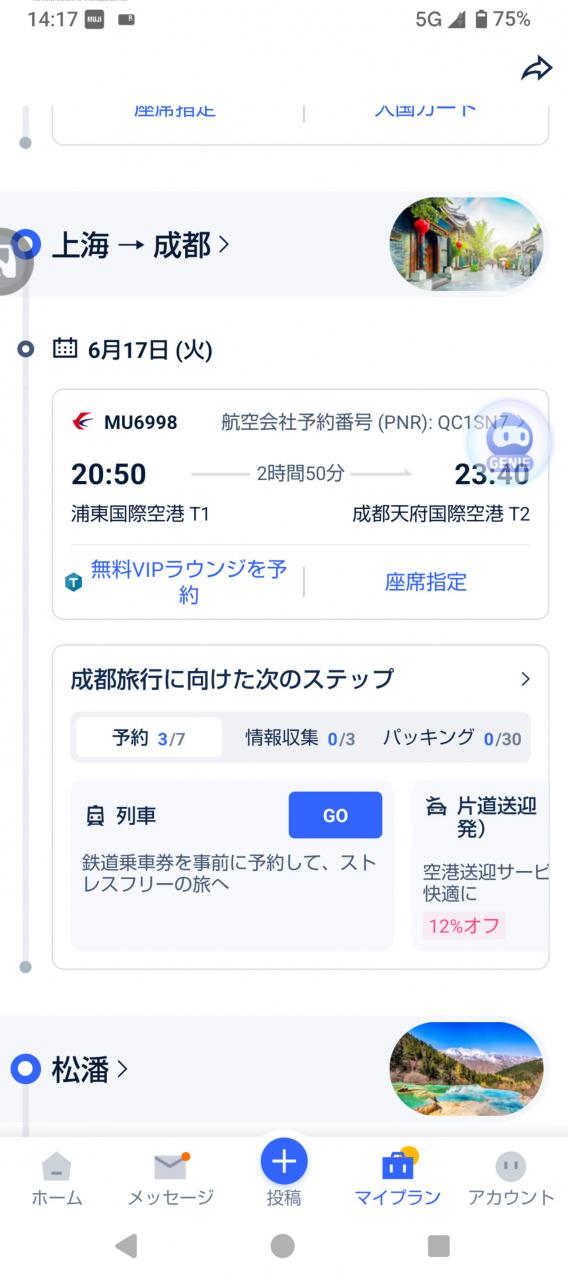This screenshot has width=568, height=1280.
Task: Open the マイプラン tab
Action: coord(398,1179)
